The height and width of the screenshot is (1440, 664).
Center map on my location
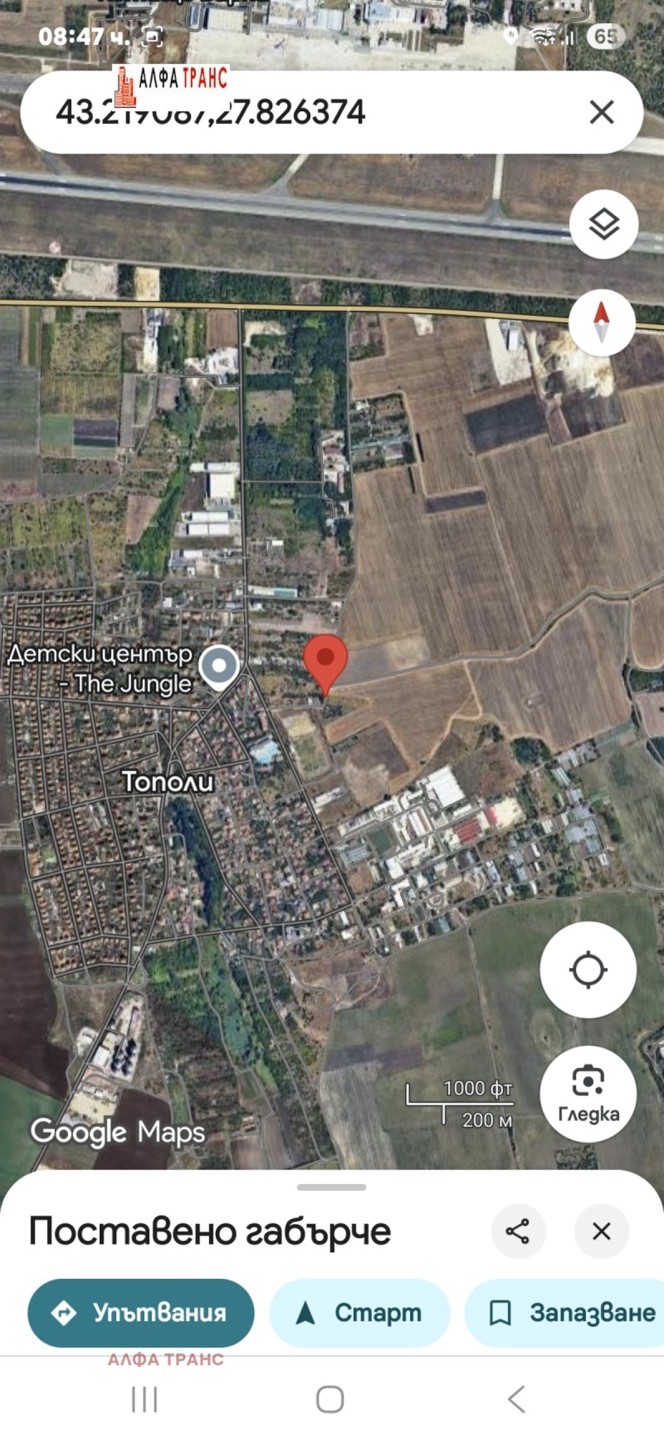pyautogui.click(x=588, y=970)
